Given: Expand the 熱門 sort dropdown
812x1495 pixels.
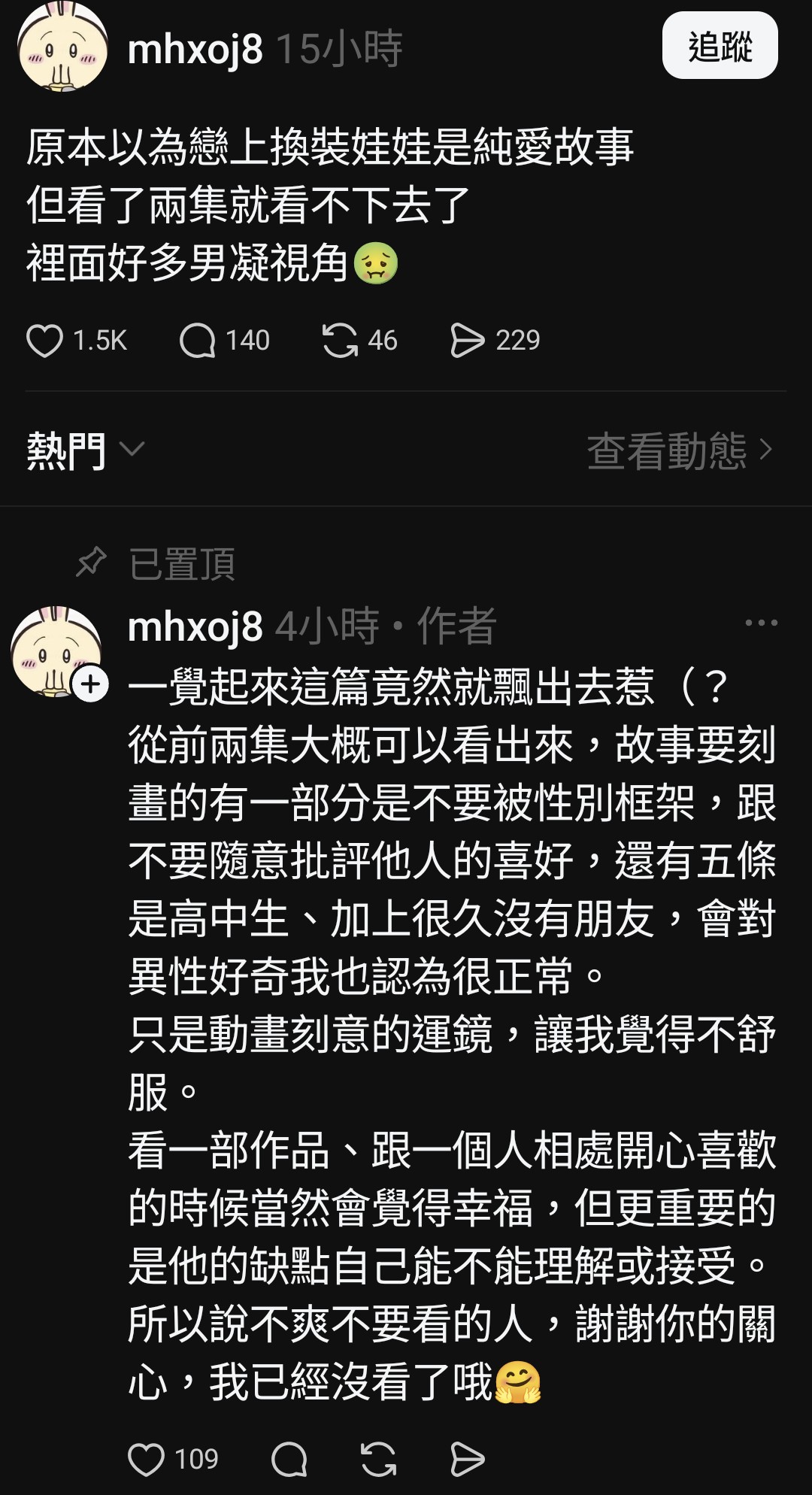Looking at the screenshot, I should pyautogui.click(x=85, y=450).
